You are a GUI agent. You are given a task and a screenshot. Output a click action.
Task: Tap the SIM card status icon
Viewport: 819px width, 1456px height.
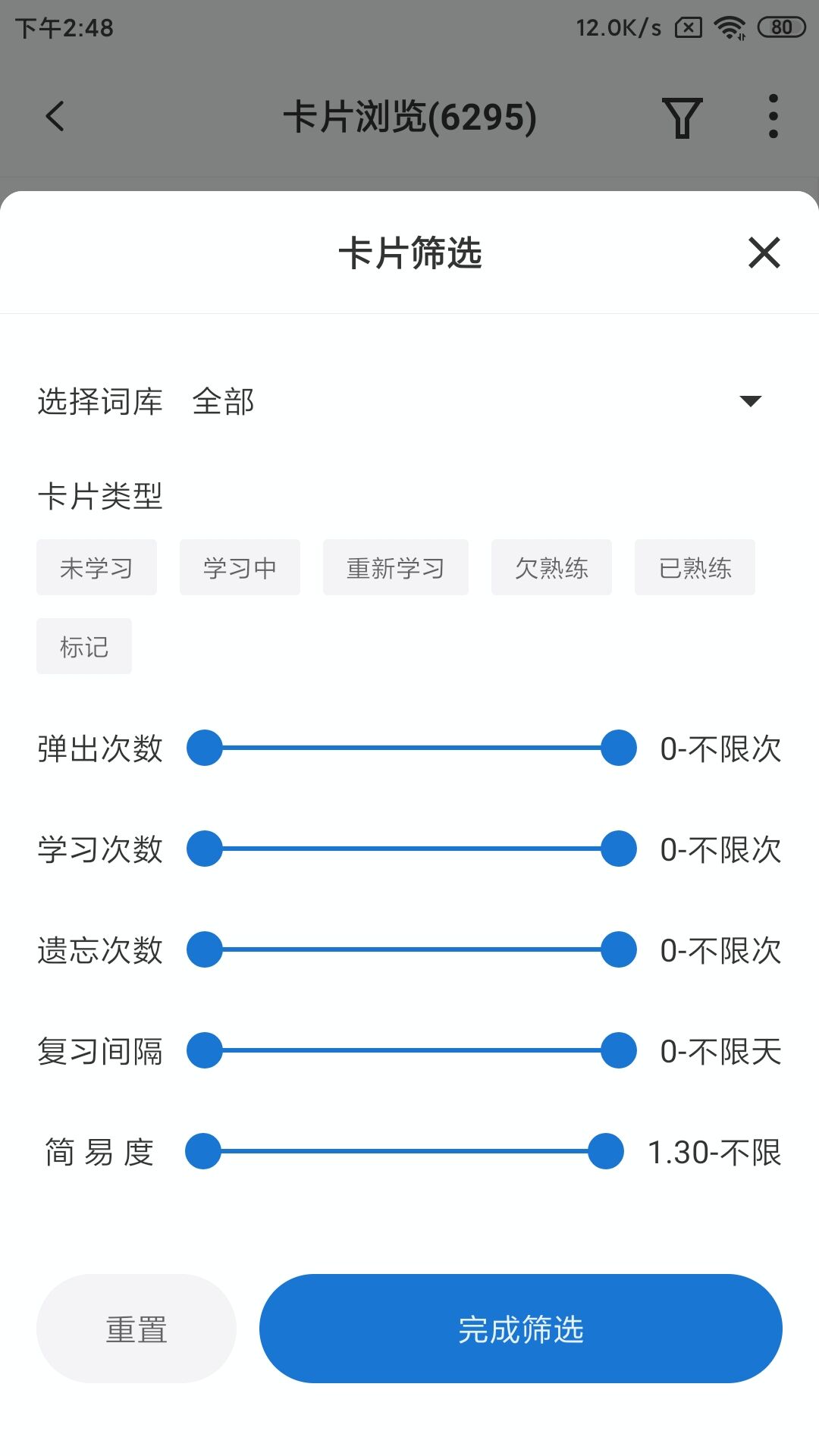tap(689, 26)
